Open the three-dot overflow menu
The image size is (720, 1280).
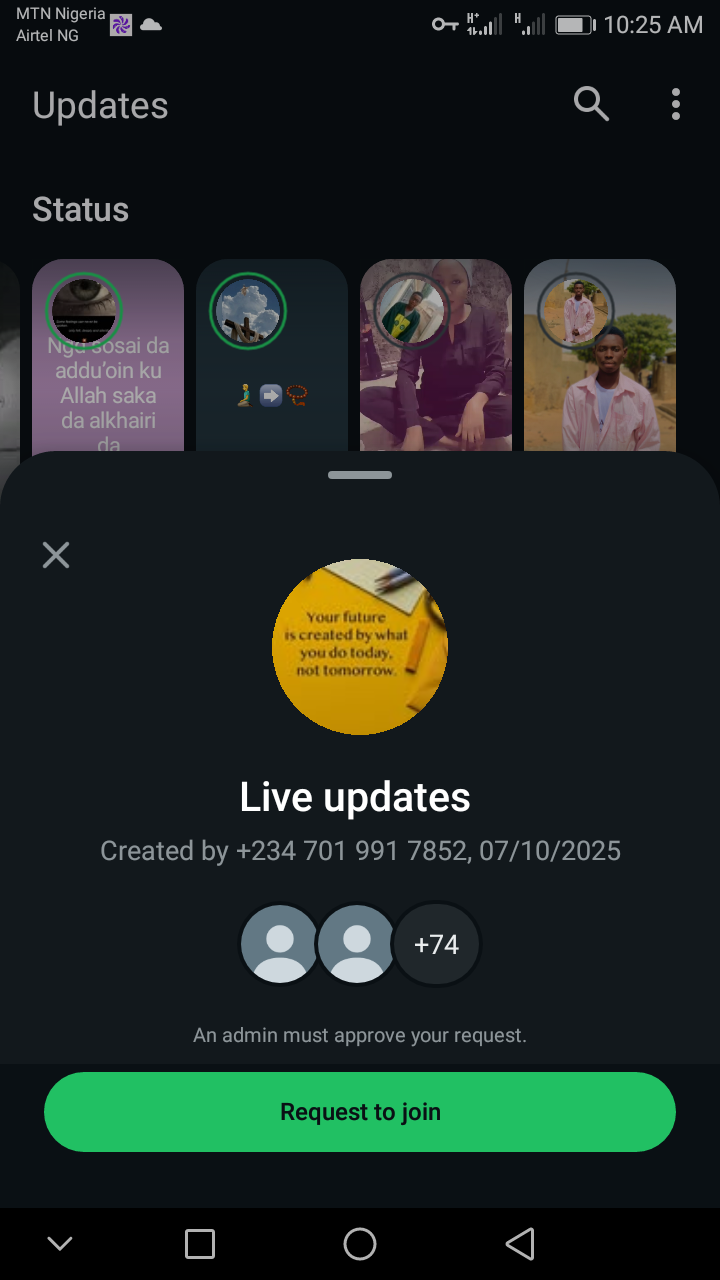click(676, 104)
